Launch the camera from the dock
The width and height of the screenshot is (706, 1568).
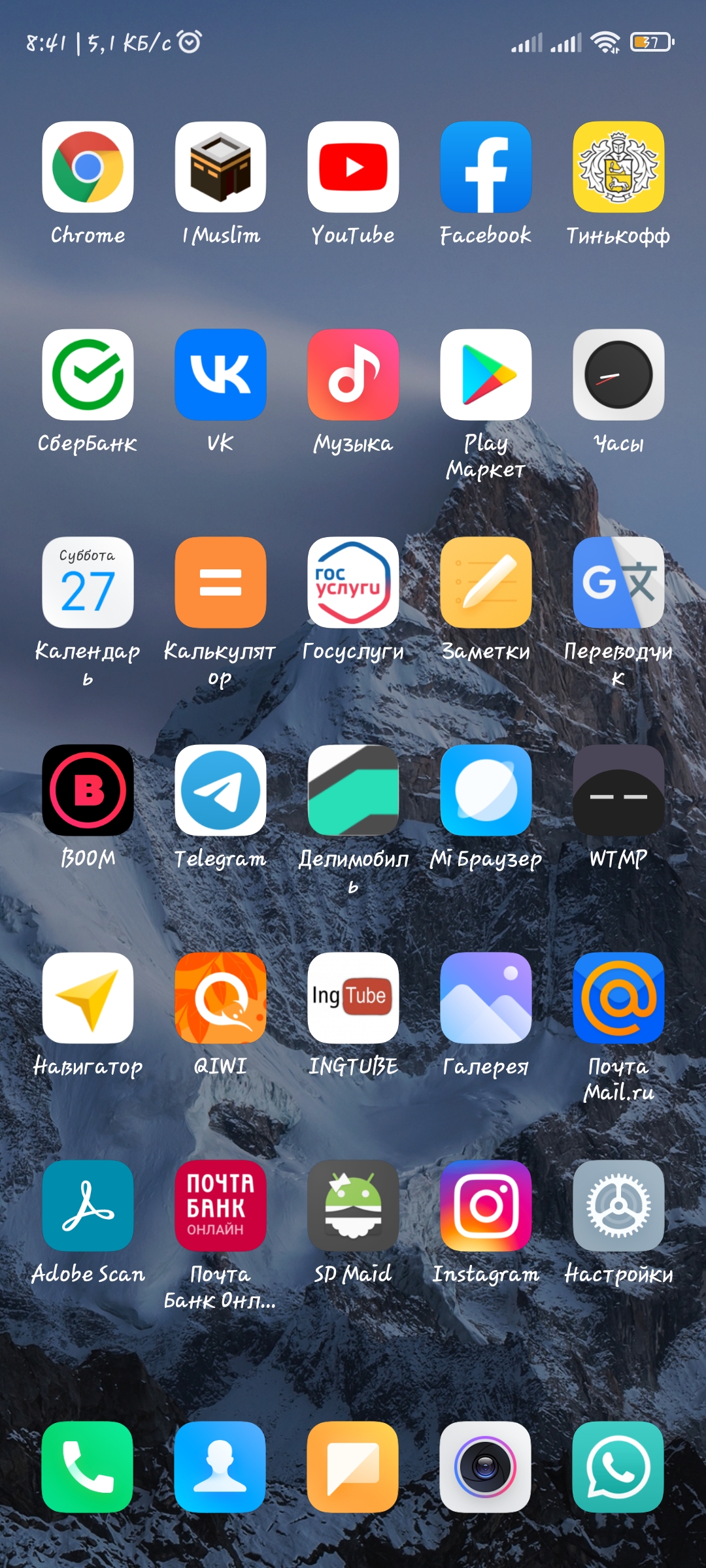pos(486,1467)
